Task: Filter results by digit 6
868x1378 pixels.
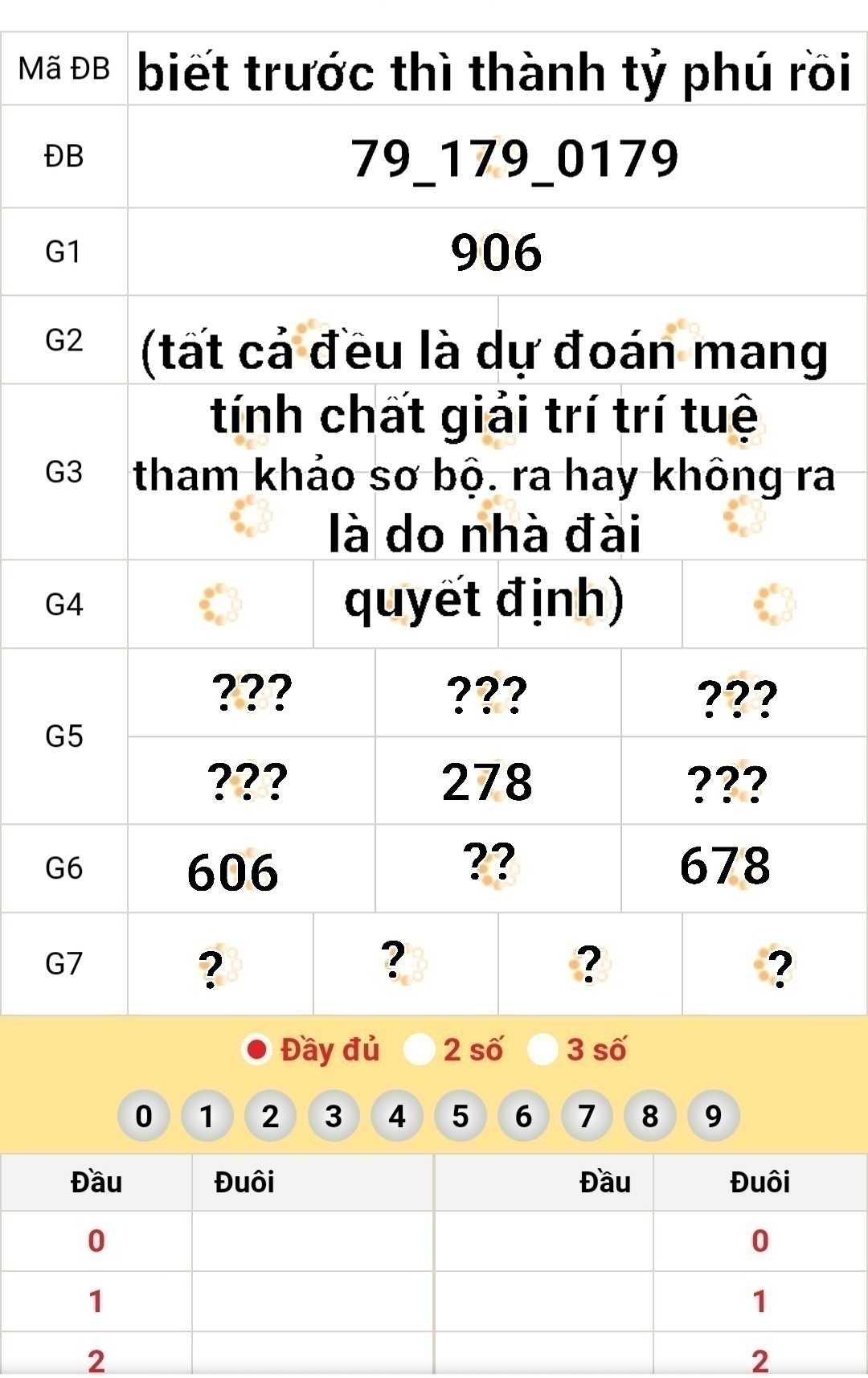Action: (x=523, y=1117)
